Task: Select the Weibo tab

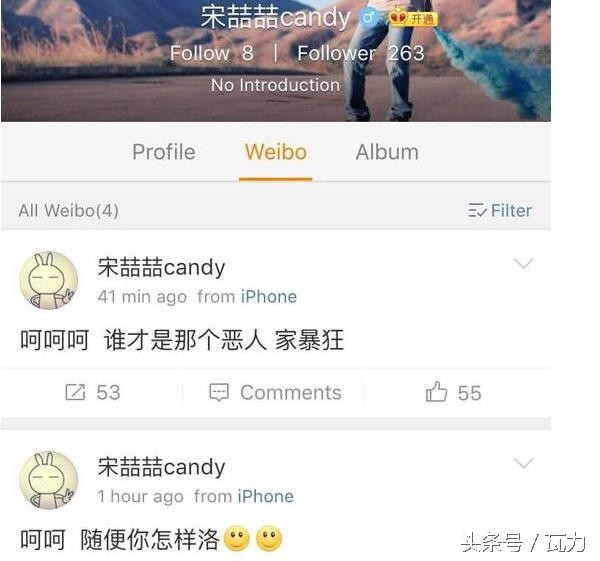Action: tap(275, 152)
